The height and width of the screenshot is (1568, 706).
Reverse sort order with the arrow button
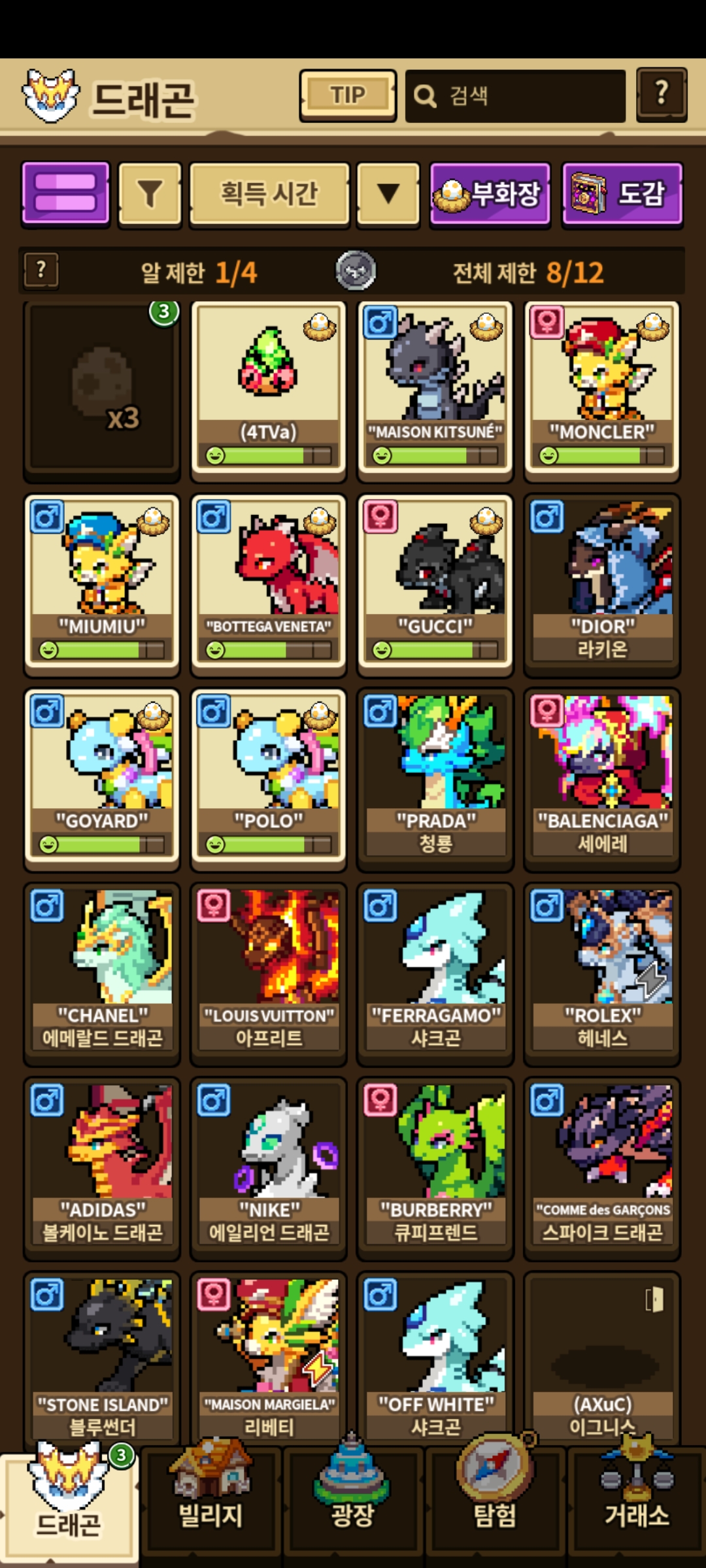click(x=388, y=194)
